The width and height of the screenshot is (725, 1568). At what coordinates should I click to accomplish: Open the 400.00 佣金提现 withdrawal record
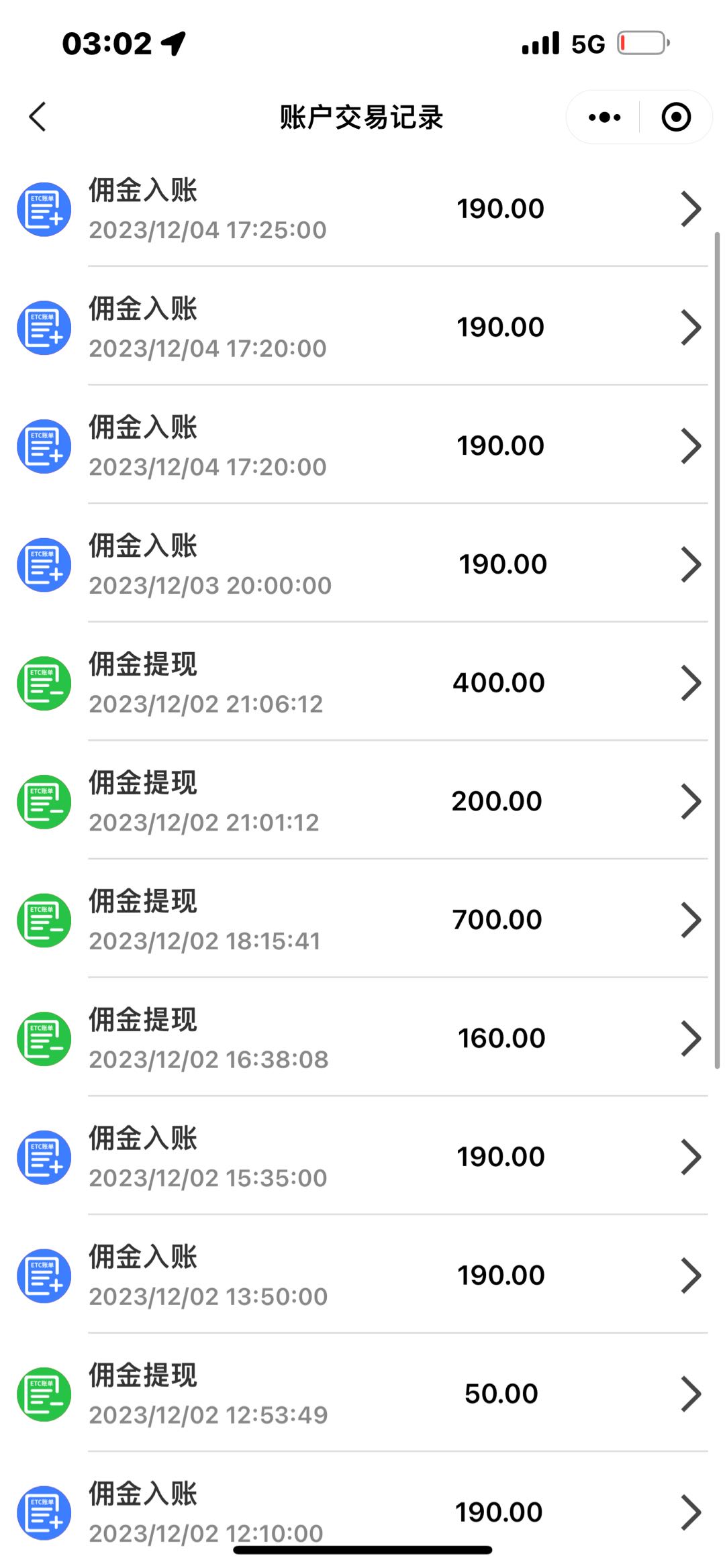[x=362, y=683]
